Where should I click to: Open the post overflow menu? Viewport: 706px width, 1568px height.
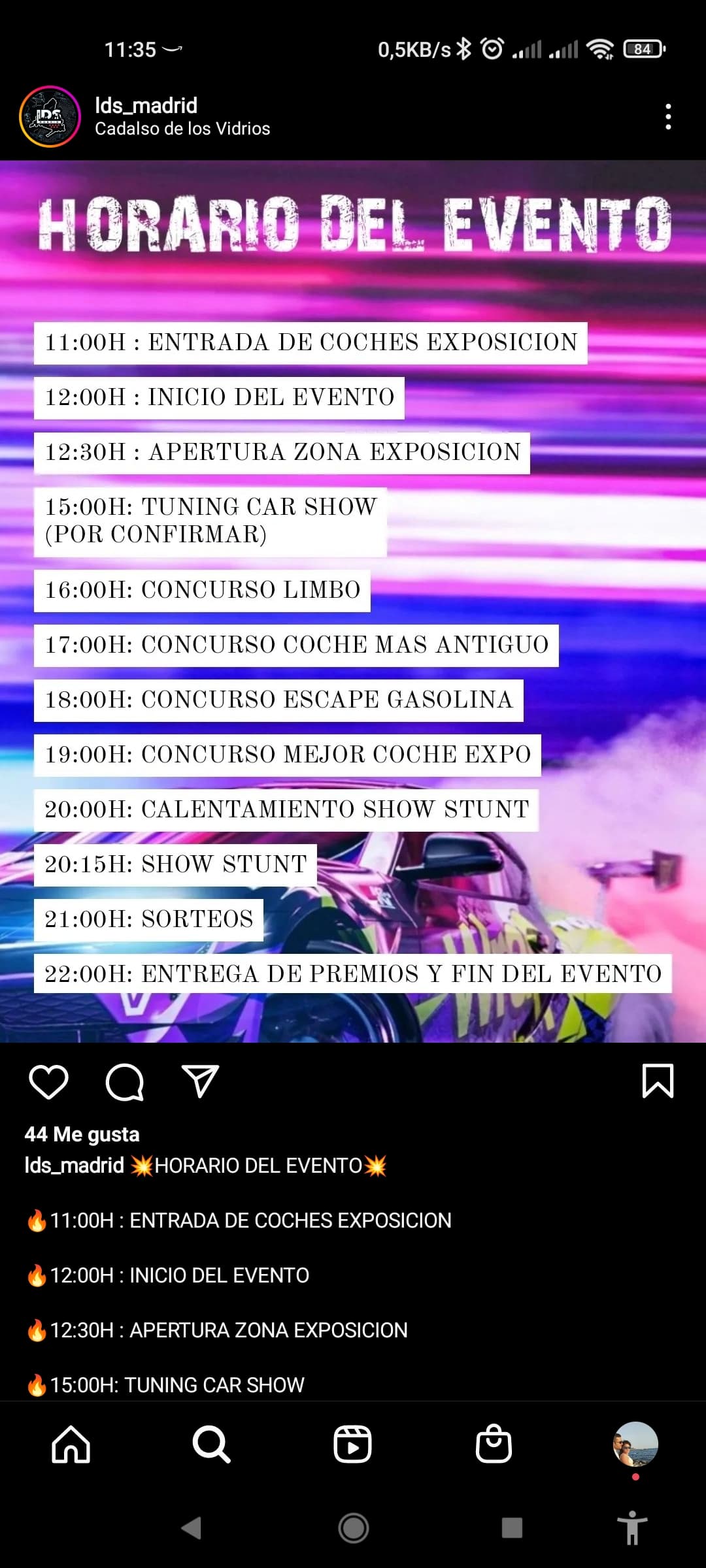click(667, 117)
